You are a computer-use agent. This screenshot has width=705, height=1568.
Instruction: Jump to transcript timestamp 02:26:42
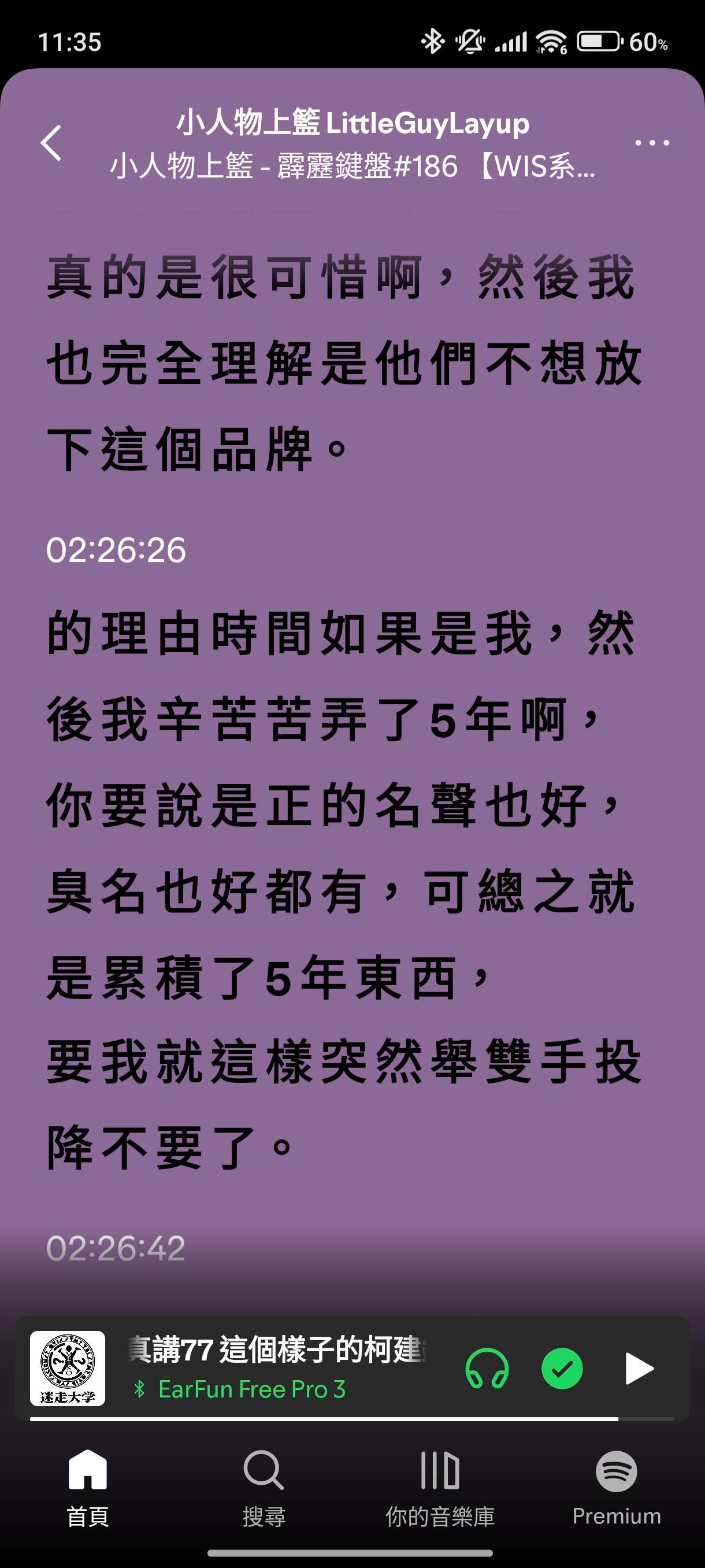[116, 1248]
